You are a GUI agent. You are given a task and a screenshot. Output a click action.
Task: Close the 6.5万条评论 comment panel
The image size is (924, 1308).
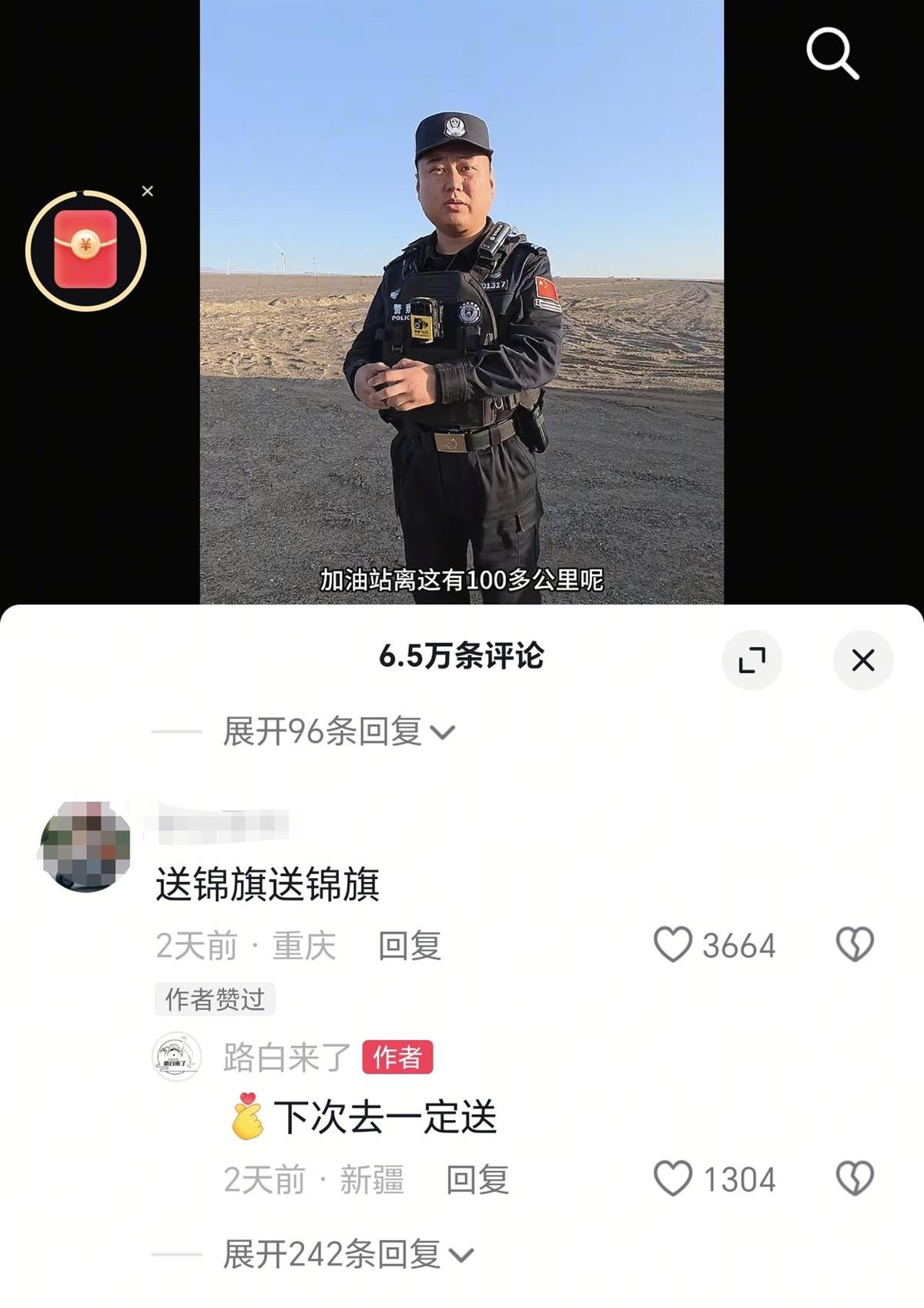[864, 659]
